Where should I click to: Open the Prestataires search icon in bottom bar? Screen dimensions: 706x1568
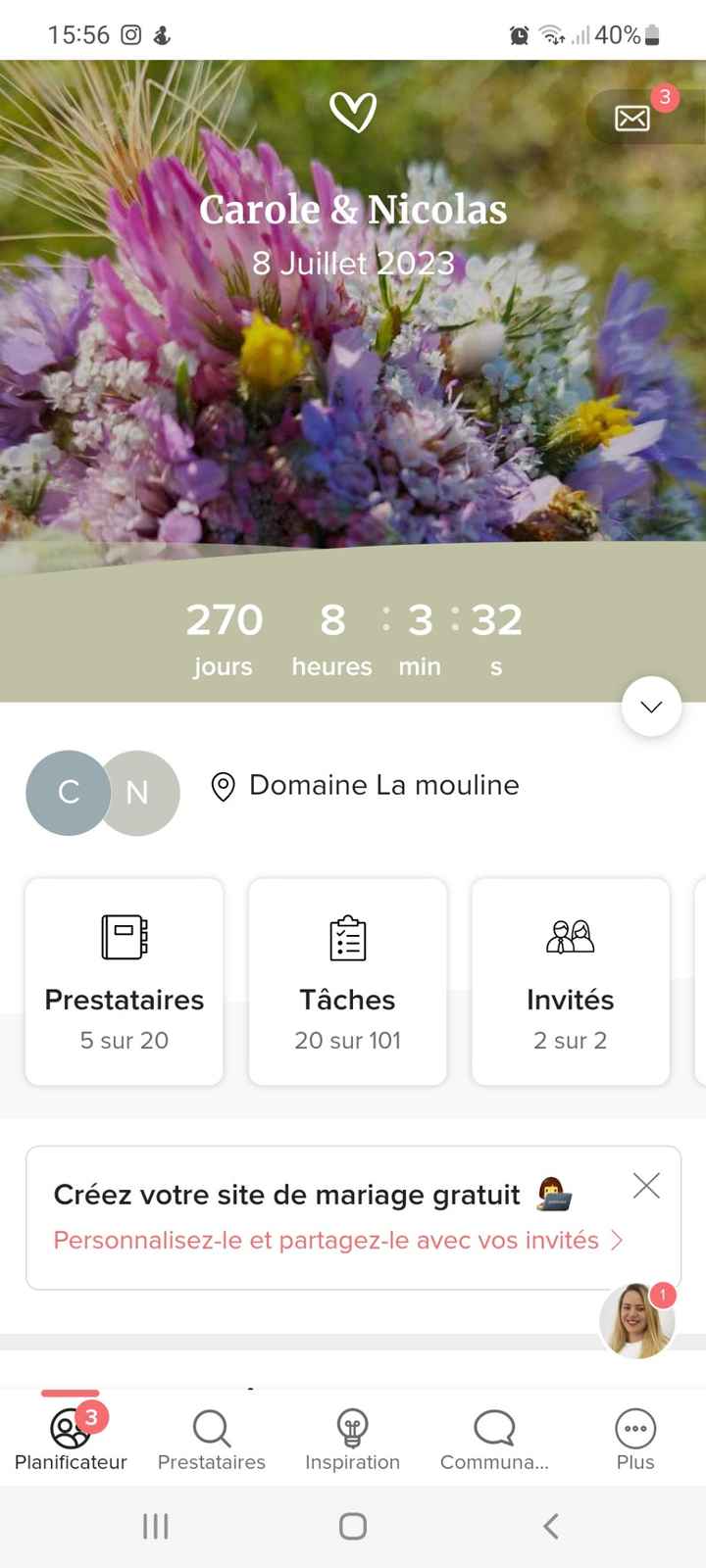[210, 1428]
